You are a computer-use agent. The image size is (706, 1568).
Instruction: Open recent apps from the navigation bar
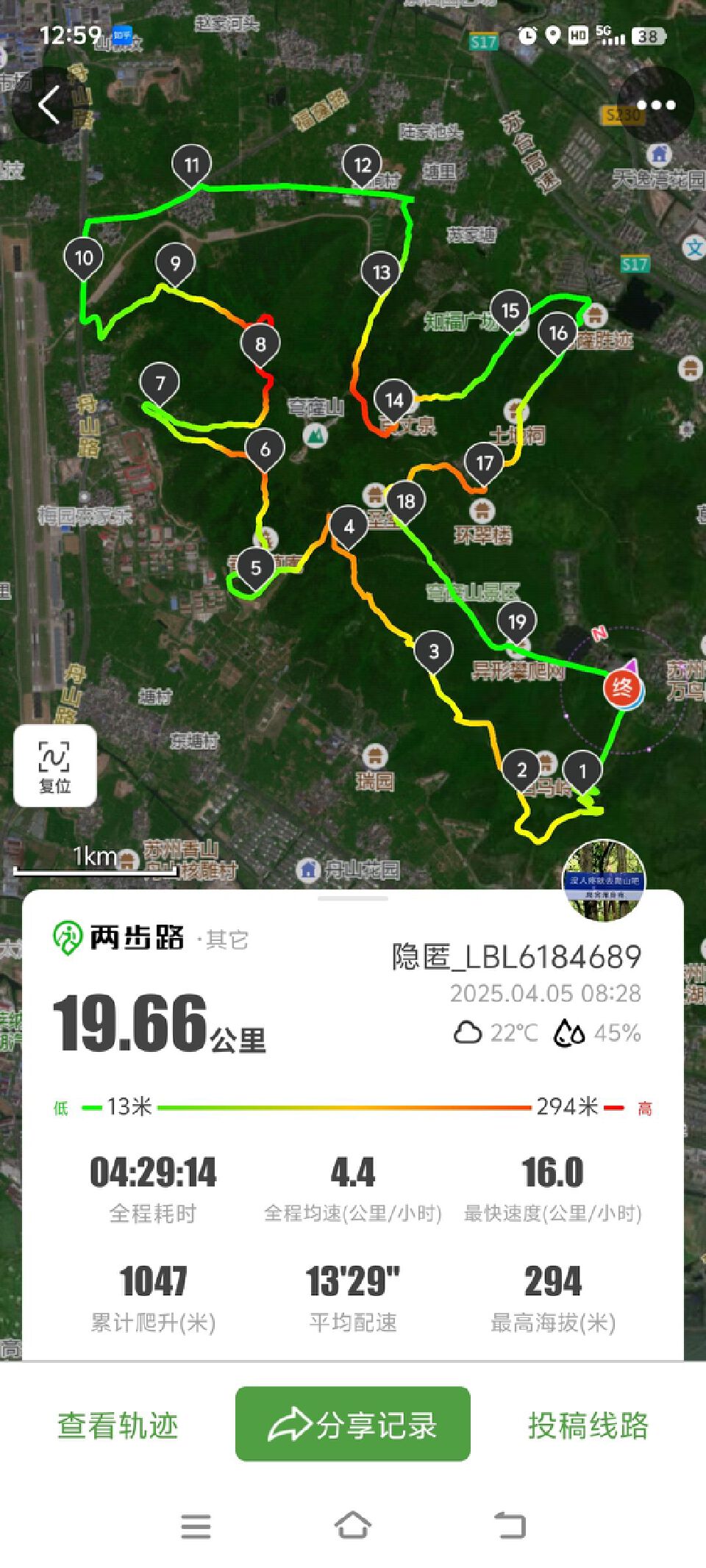pyautogui.click(x=196, y=1526)
